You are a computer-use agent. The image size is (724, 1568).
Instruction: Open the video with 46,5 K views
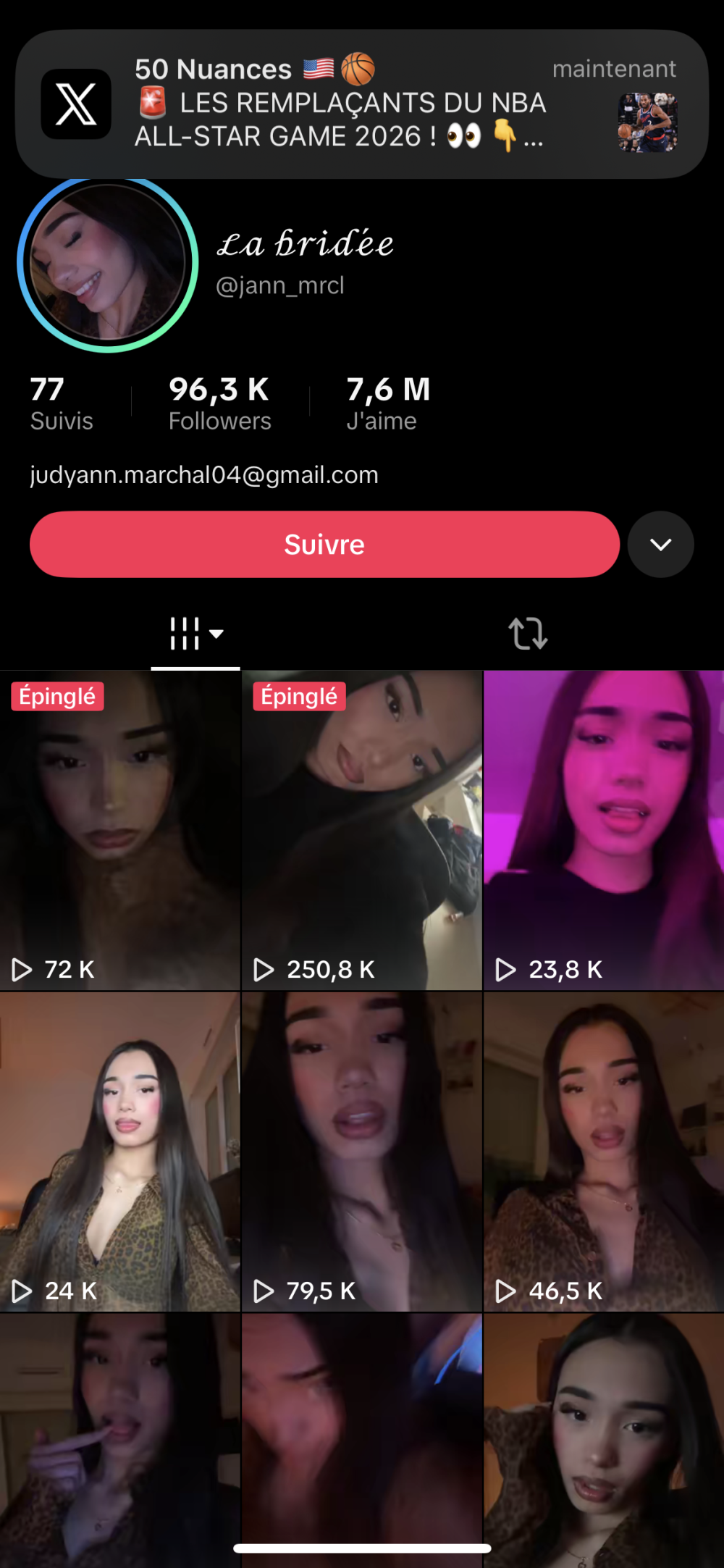coord(603,1152)
